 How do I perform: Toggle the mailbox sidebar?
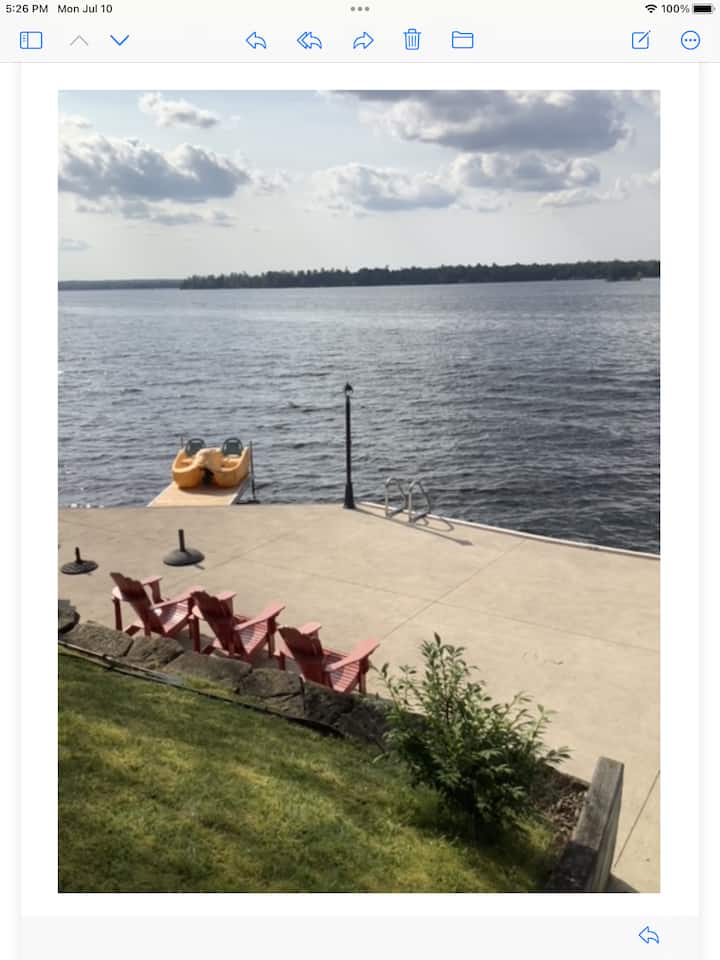[31, 40]
